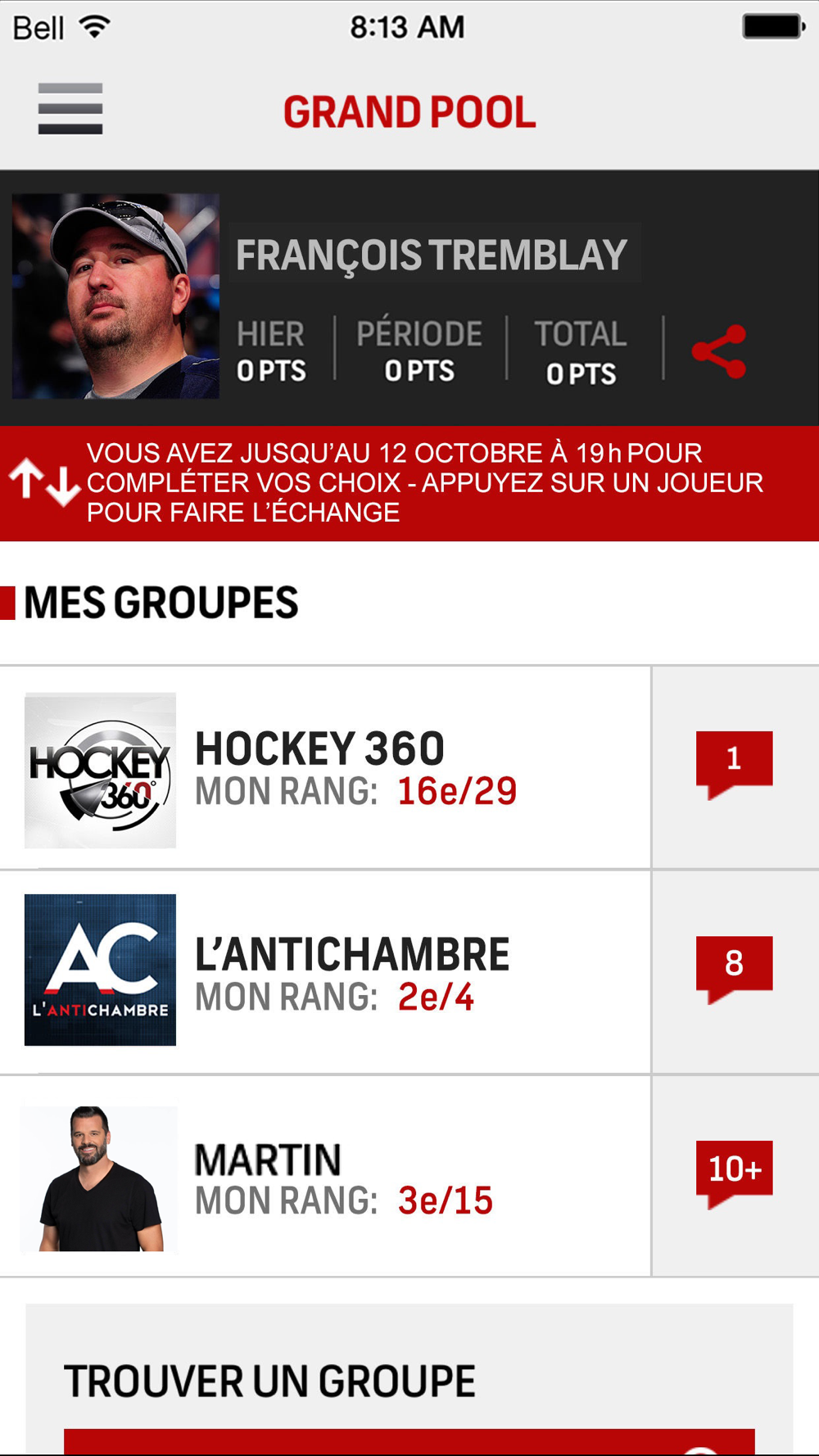View Hockey 360 comment with 1 message
Viewport: 819px width, 1456px height.
click(x=734, y=763)
